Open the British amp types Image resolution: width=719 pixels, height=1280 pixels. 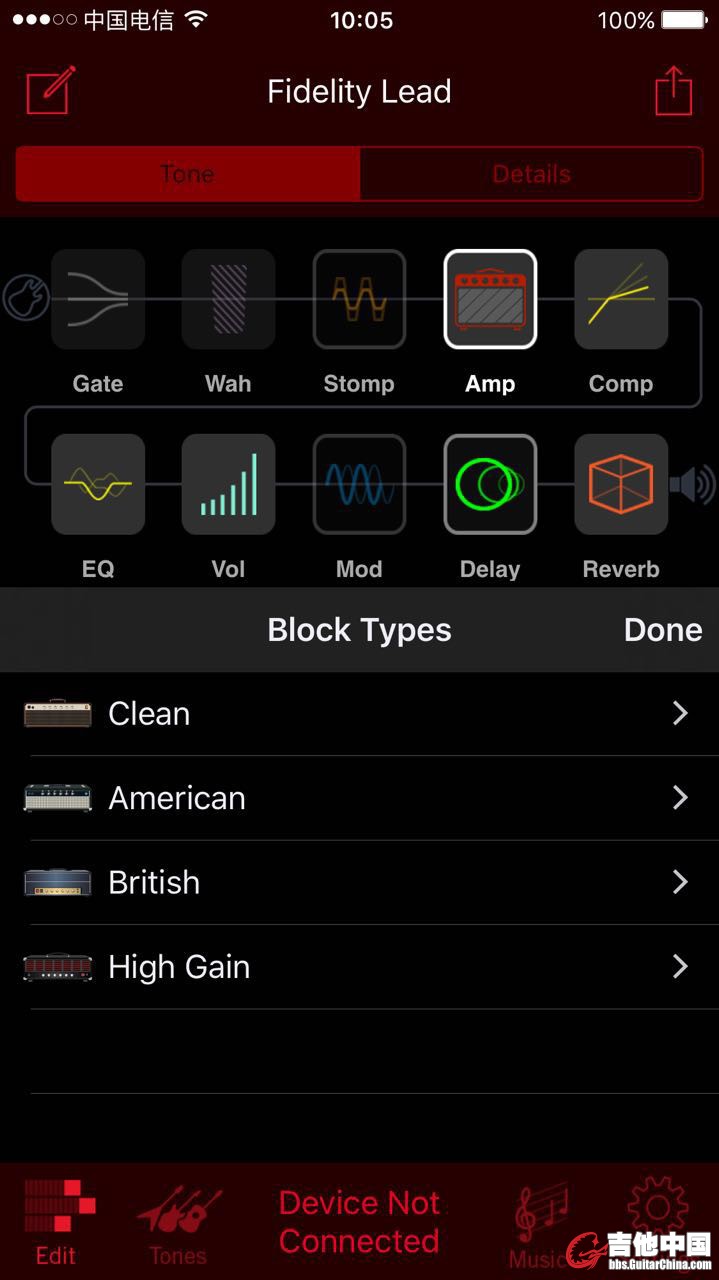359,882
